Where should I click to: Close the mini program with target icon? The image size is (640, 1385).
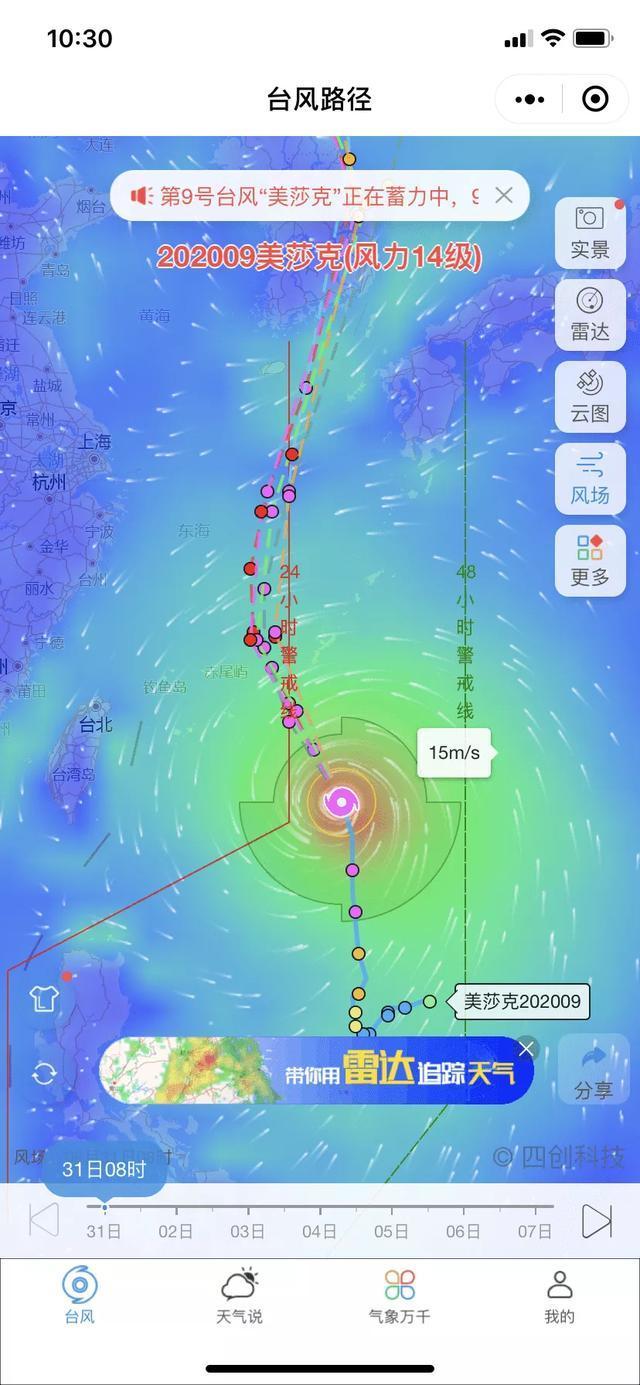pos(595,99)
